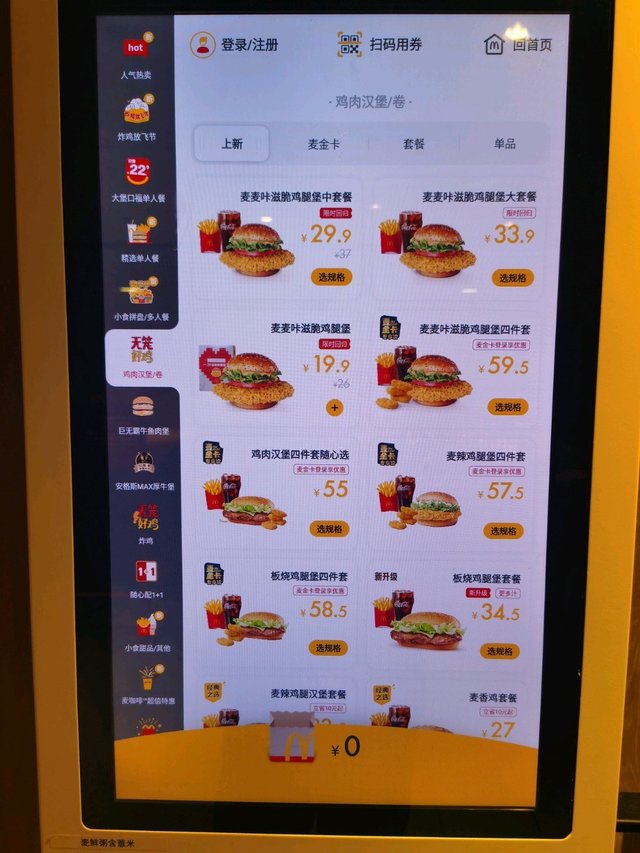Open 巨无霸牛鱼肉堡 category
Viewport: 640px width, 853px height.
pyautogui.click(x=143, y=414)
